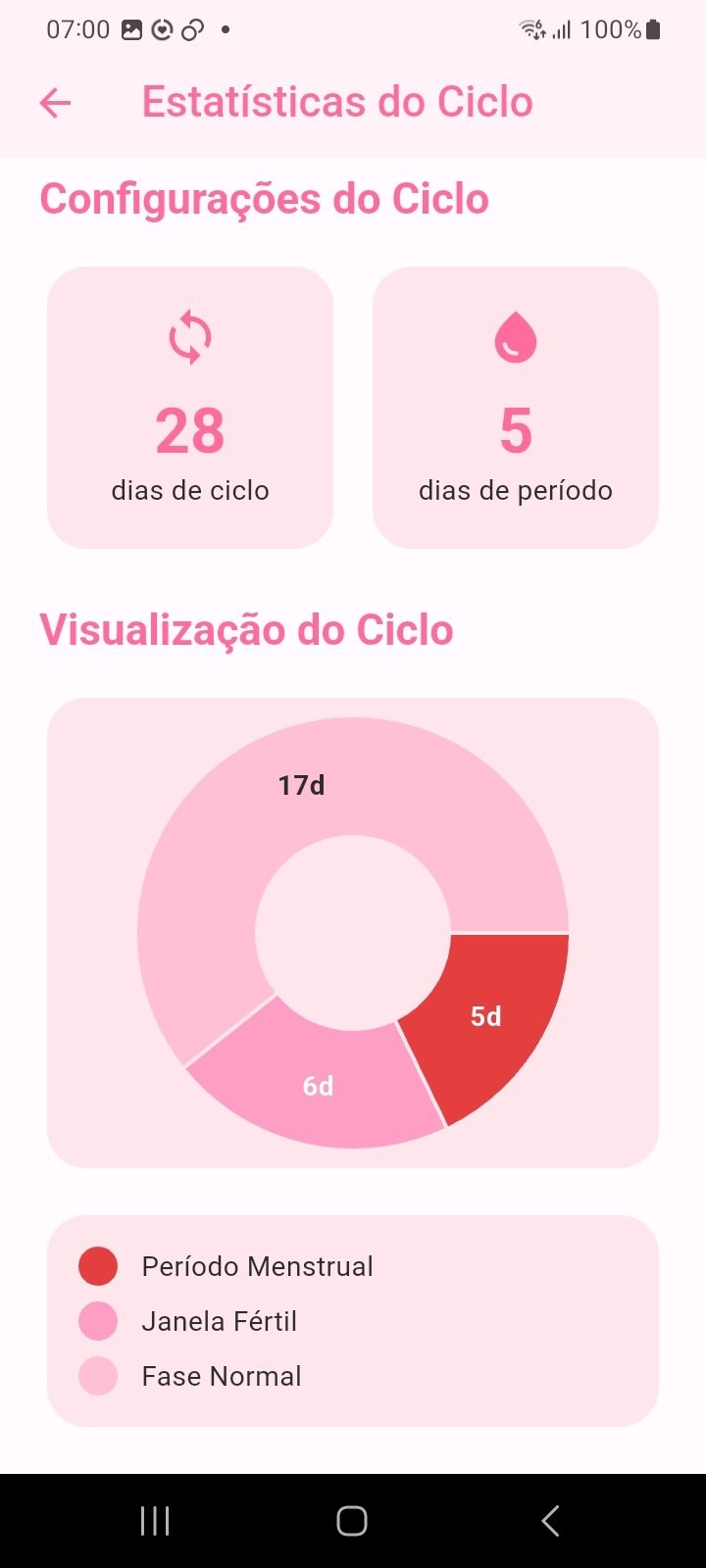Tap the home navigation button
The width and height of the screenshot is (706, 1568).
point(352,1520)
